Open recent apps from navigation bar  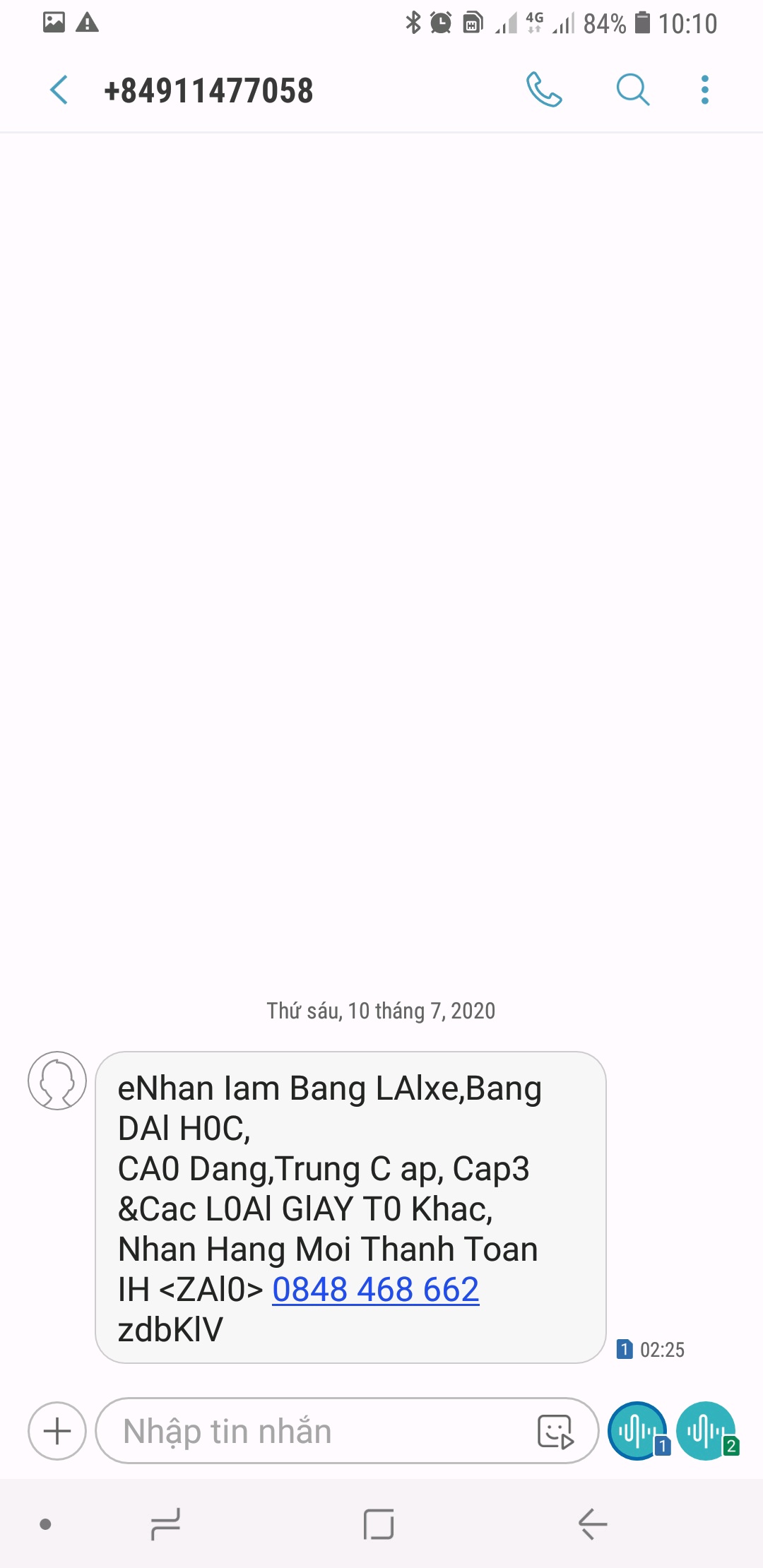[166, 1524]
